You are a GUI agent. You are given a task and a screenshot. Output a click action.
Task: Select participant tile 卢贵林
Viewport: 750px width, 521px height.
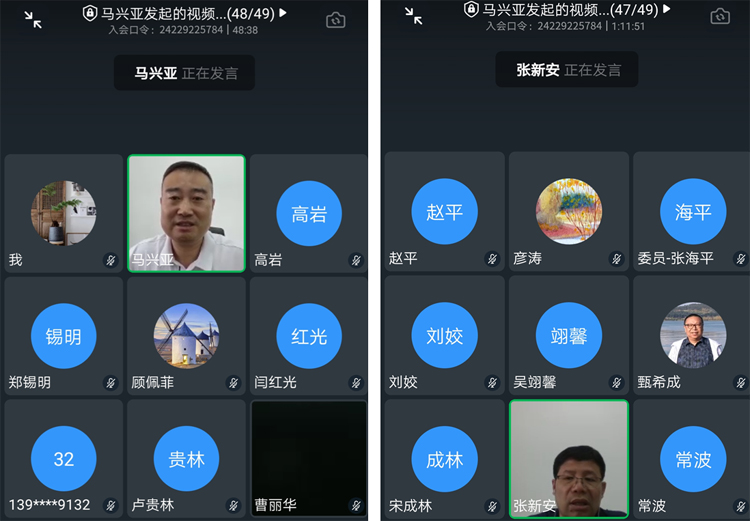coord(186,459)
